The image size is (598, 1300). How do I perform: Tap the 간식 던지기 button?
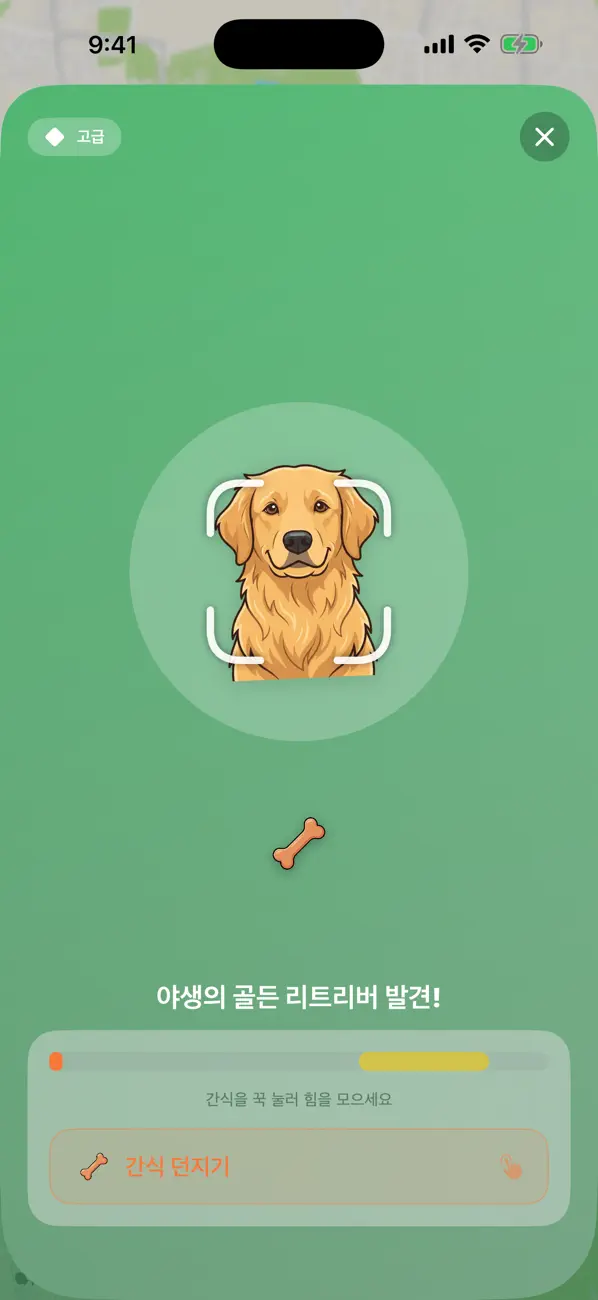tap(299, 1166)
